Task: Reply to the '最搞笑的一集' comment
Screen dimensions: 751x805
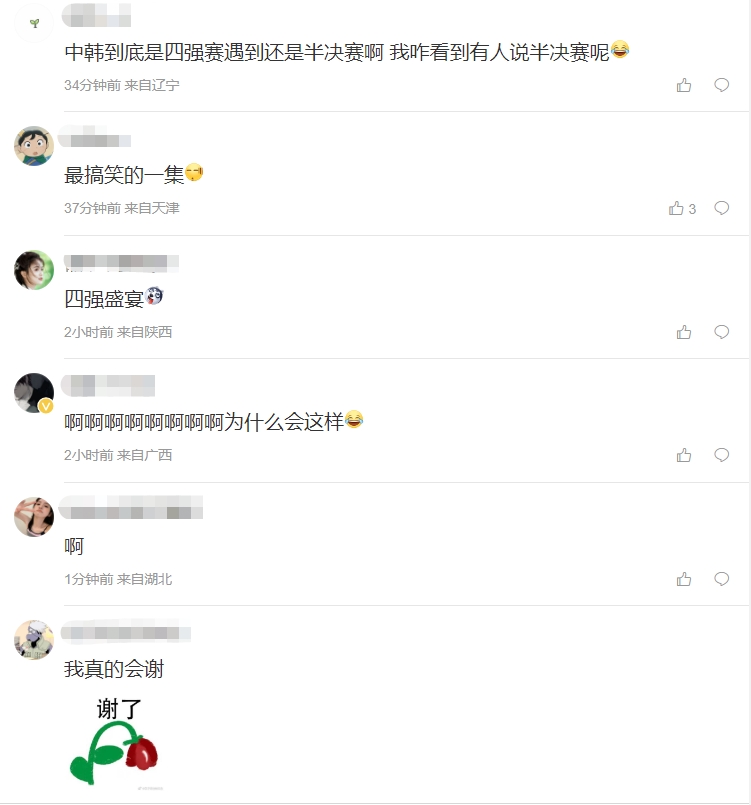Action: tap(721, 209)
